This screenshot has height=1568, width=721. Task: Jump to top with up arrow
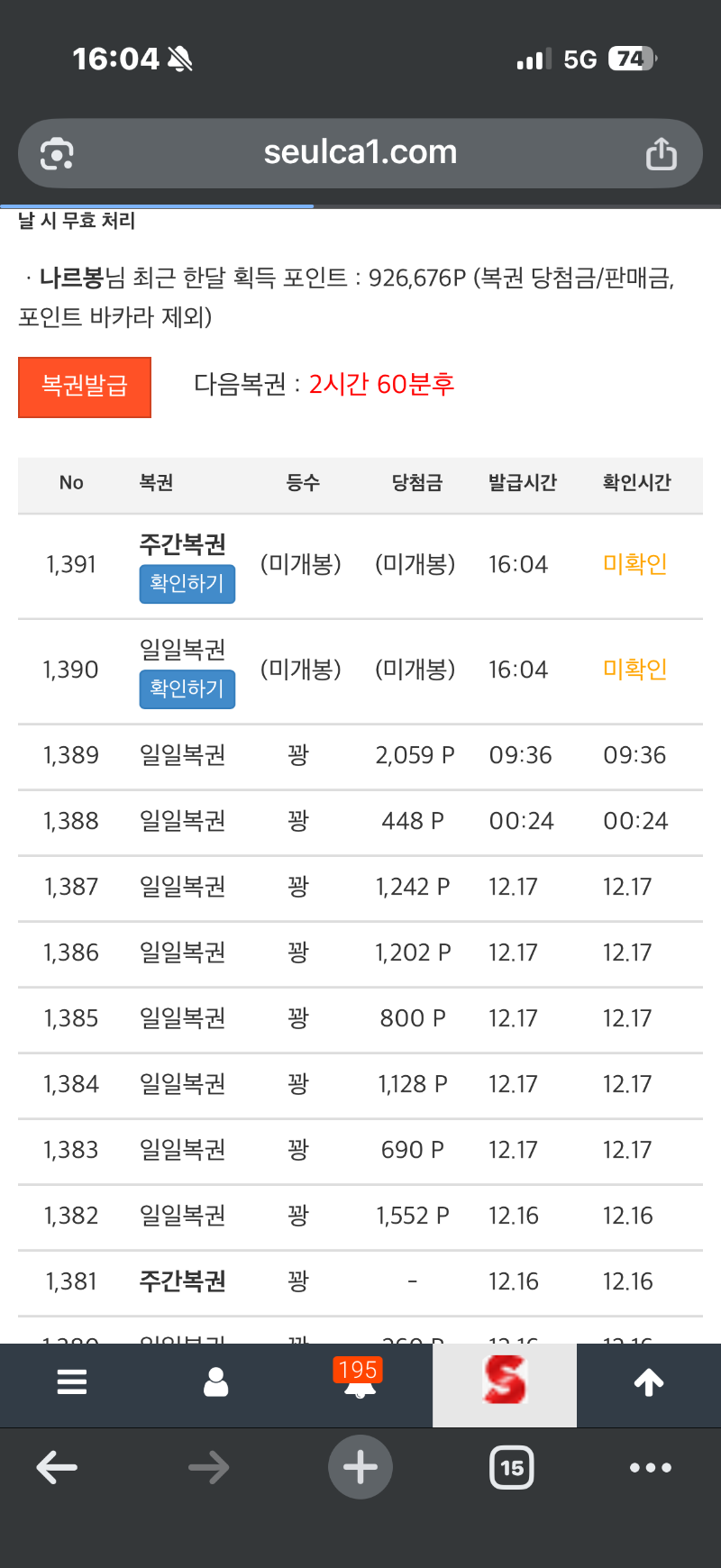649,1381
